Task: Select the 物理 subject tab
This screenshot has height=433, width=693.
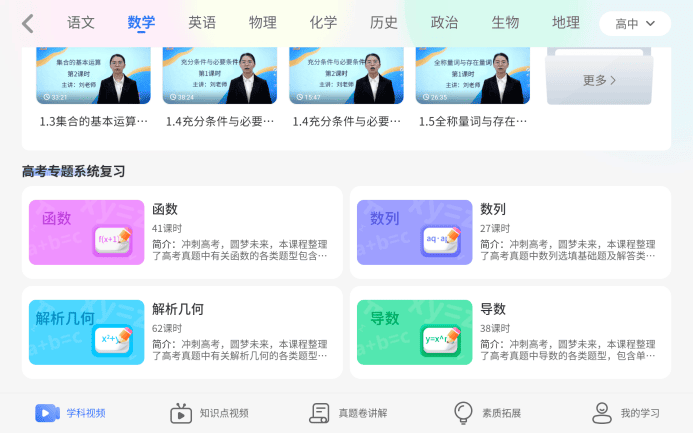Action: (x=263, y=22)
